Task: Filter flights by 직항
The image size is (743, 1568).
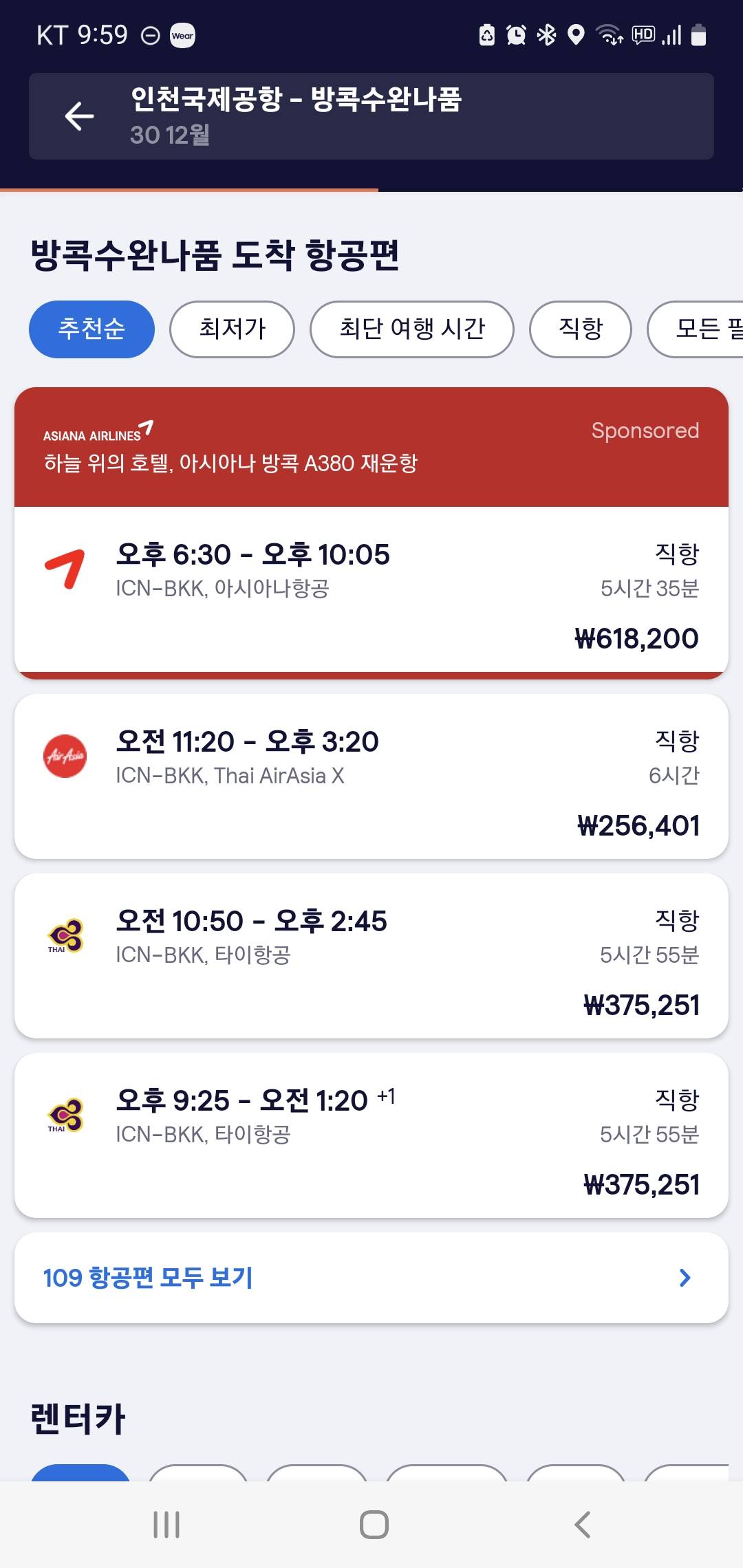Action: [580, 329]
